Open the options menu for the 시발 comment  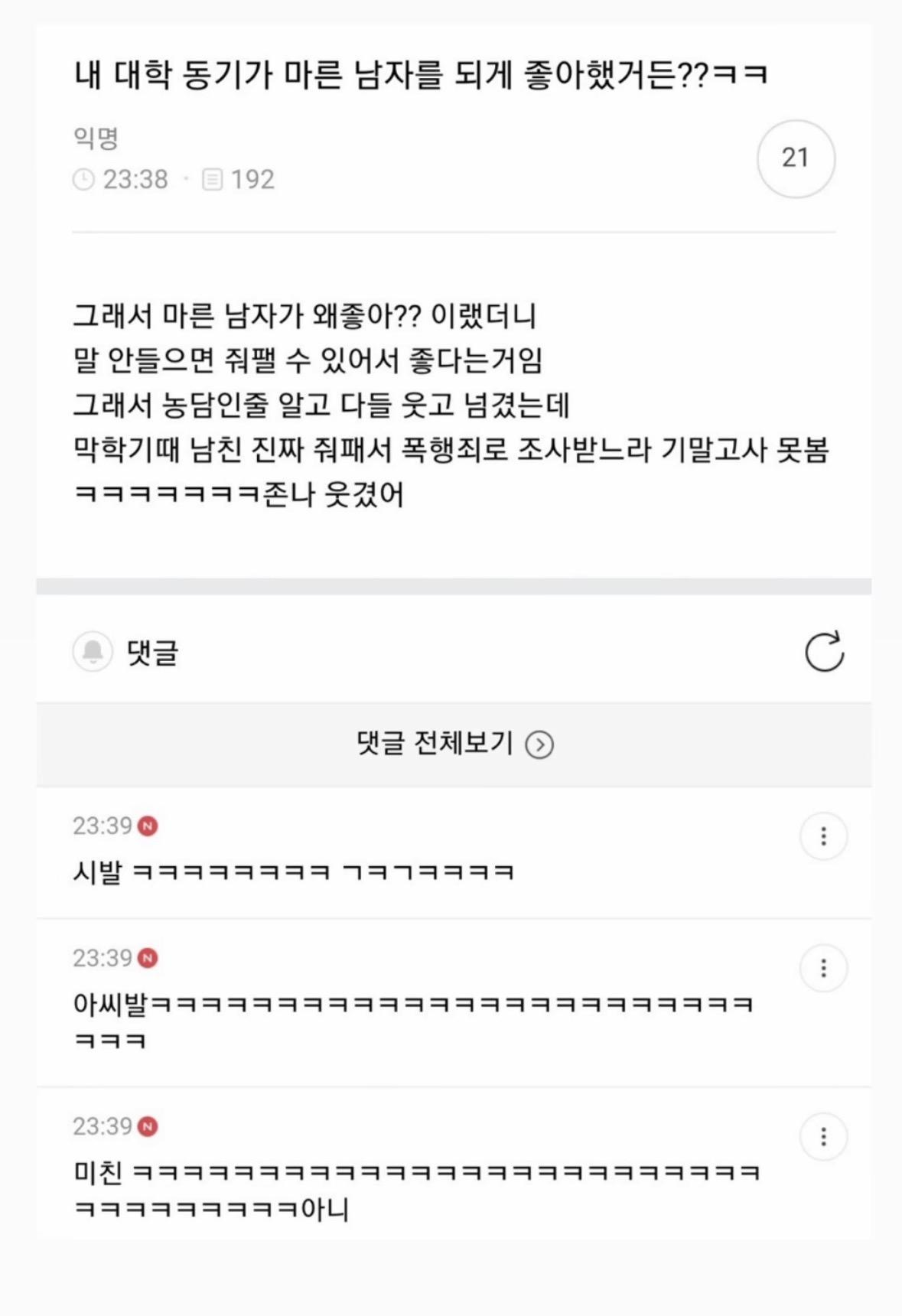(823, 836)
